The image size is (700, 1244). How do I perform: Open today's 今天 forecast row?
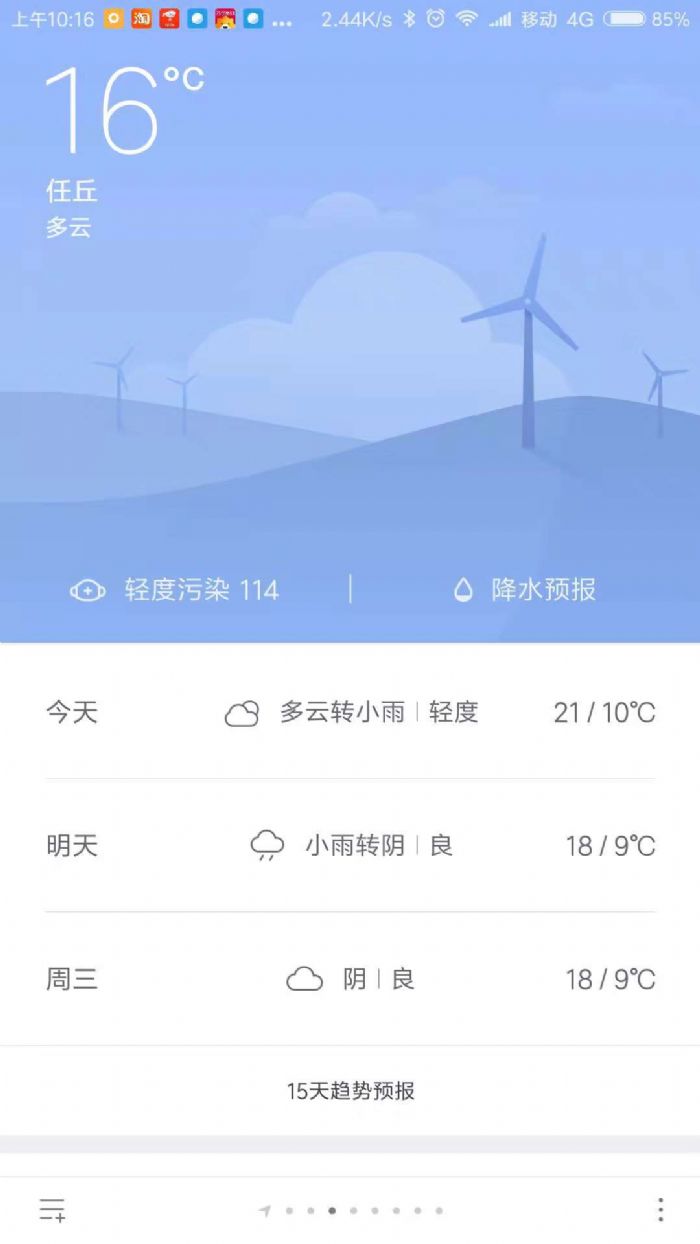350,712
